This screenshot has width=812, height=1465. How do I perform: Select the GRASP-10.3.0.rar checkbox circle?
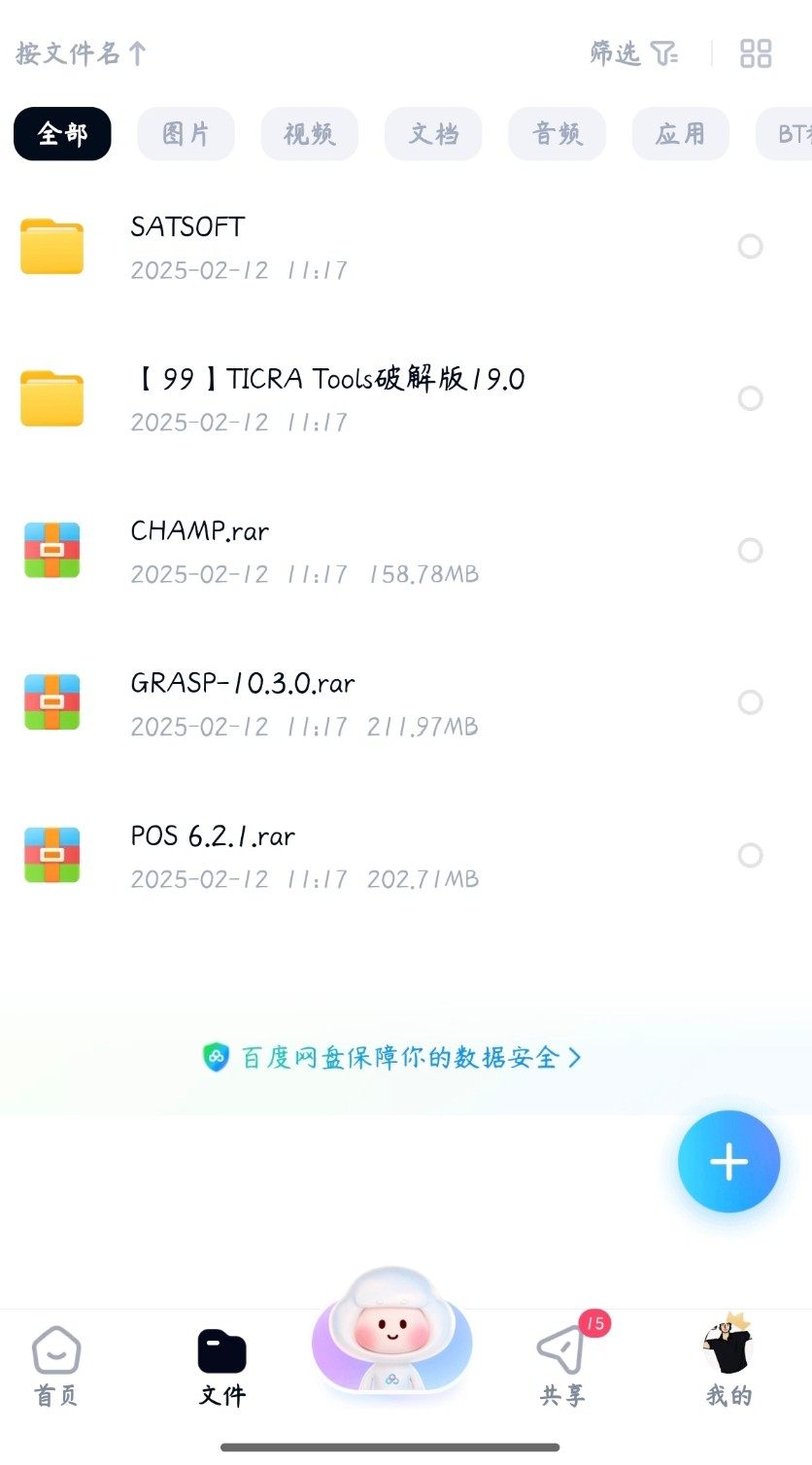(x=750, y=702)
